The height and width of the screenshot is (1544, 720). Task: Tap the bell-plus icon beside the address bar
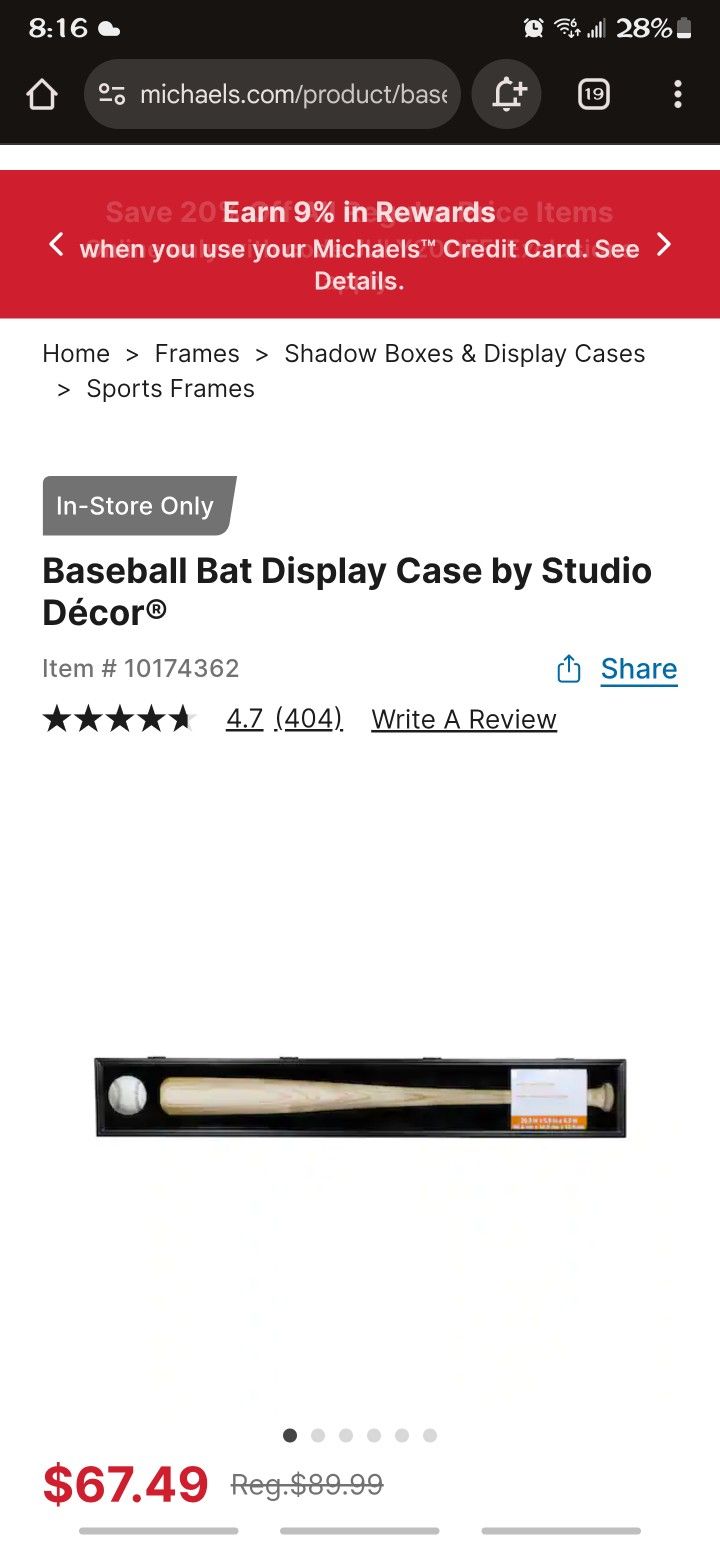(x=507, y=95)
